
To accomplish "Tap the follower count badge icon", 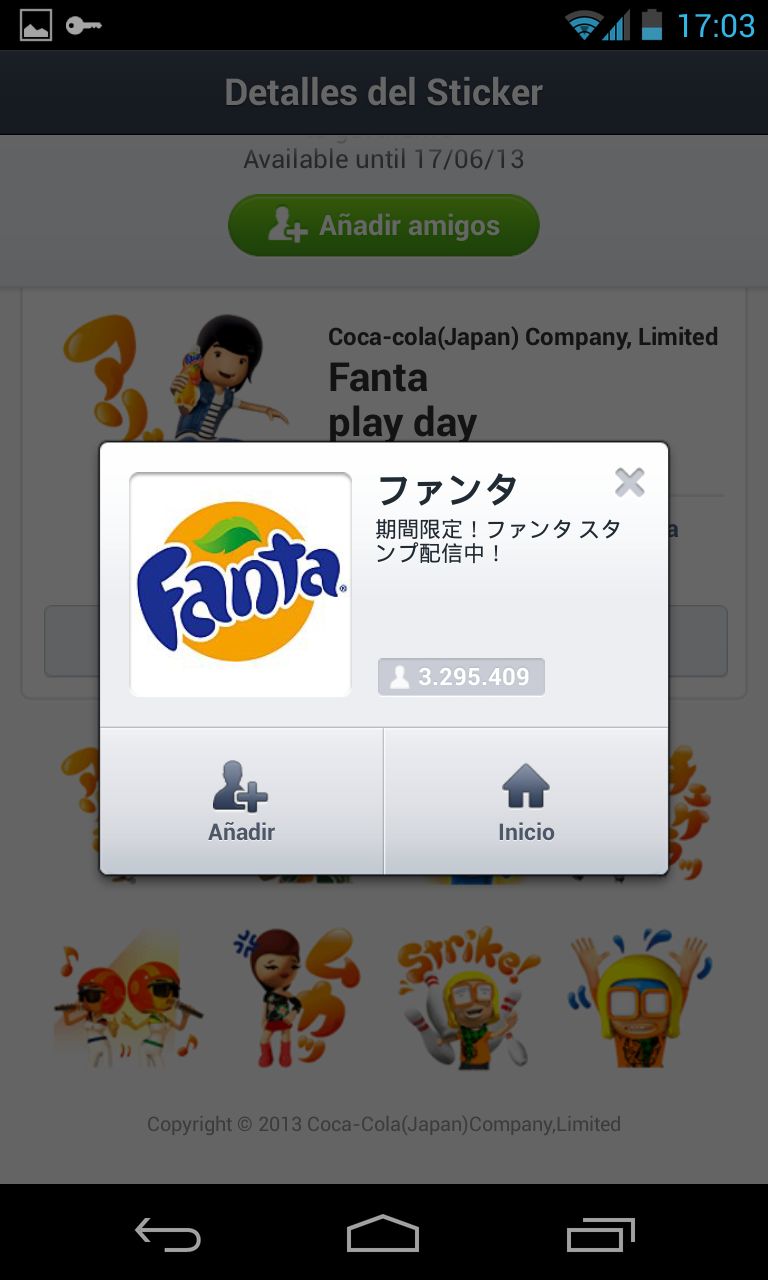I will tap(401, 677).
